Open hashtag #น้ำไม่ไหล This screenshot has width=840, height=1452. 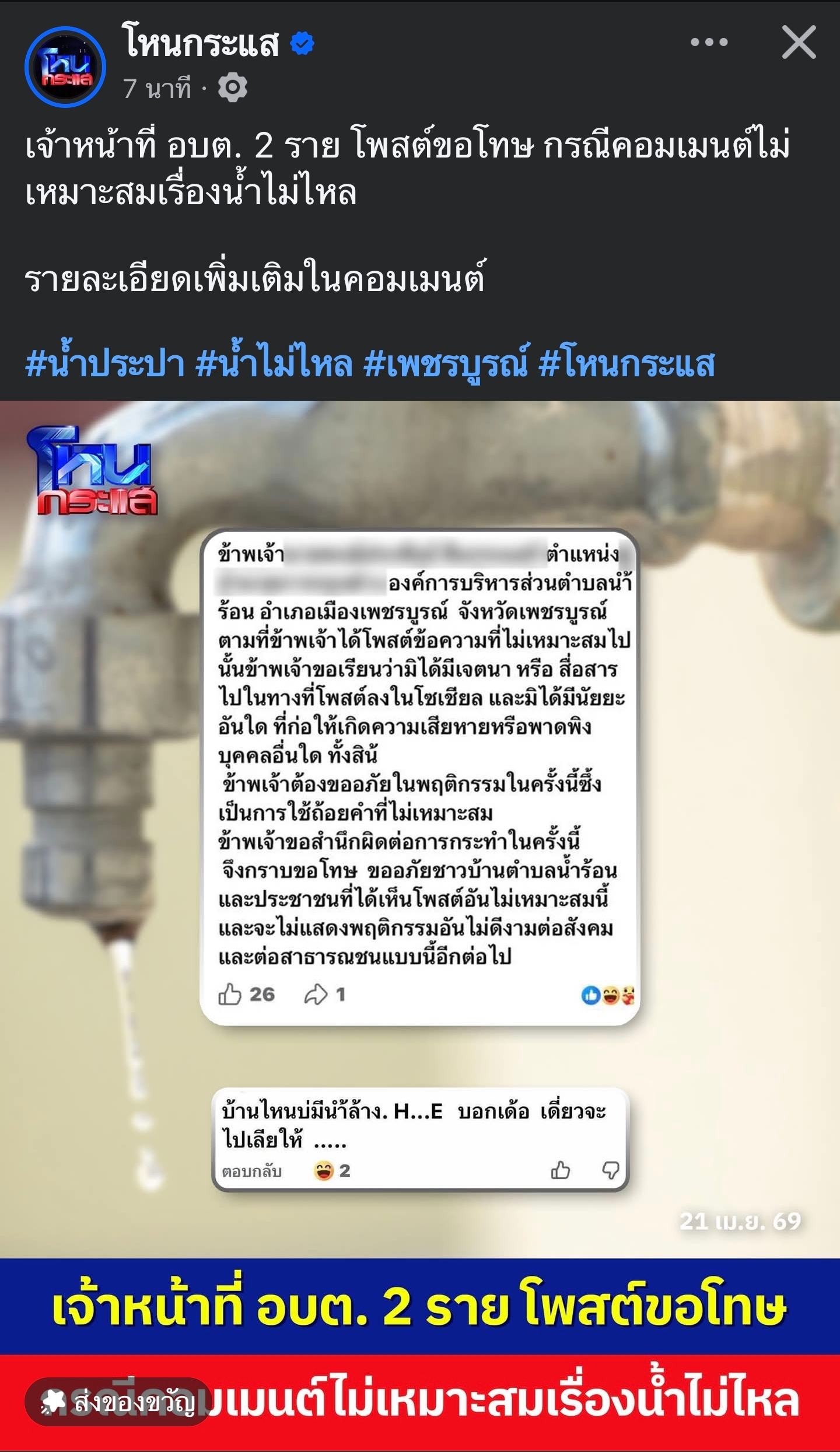[274, 363]
